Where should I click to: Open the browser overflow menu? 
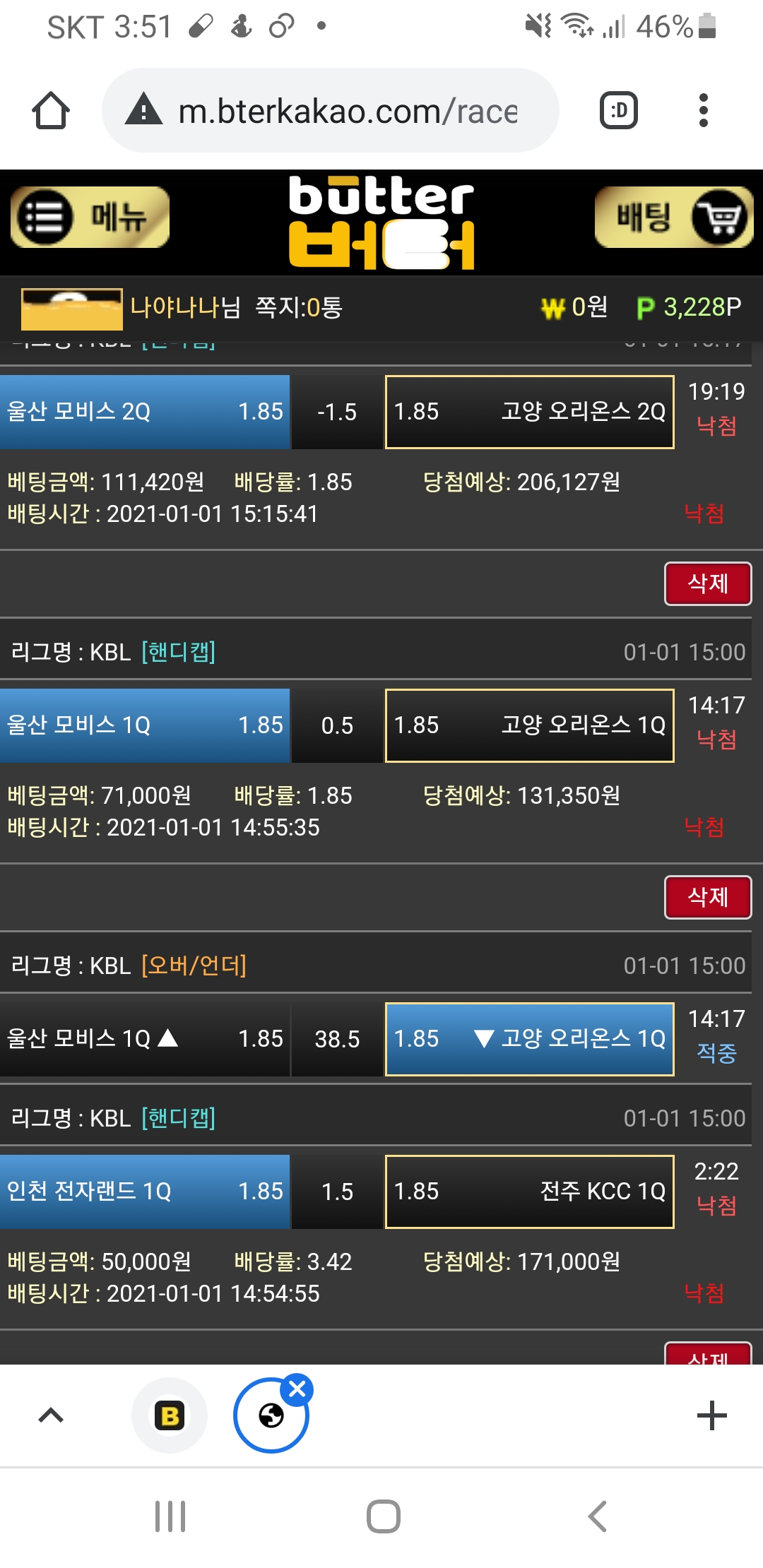[702, 111]
